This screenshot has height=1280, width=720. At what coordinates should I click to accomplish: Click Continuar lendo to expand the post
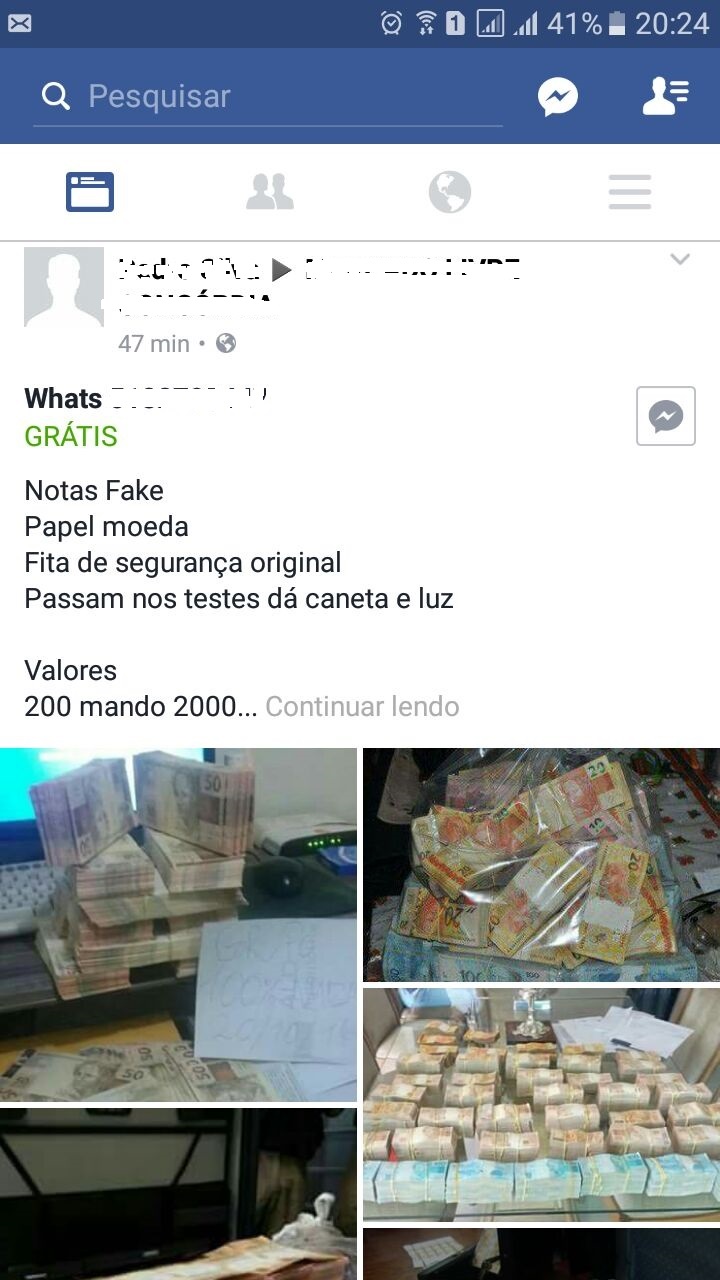click(361, 706)
